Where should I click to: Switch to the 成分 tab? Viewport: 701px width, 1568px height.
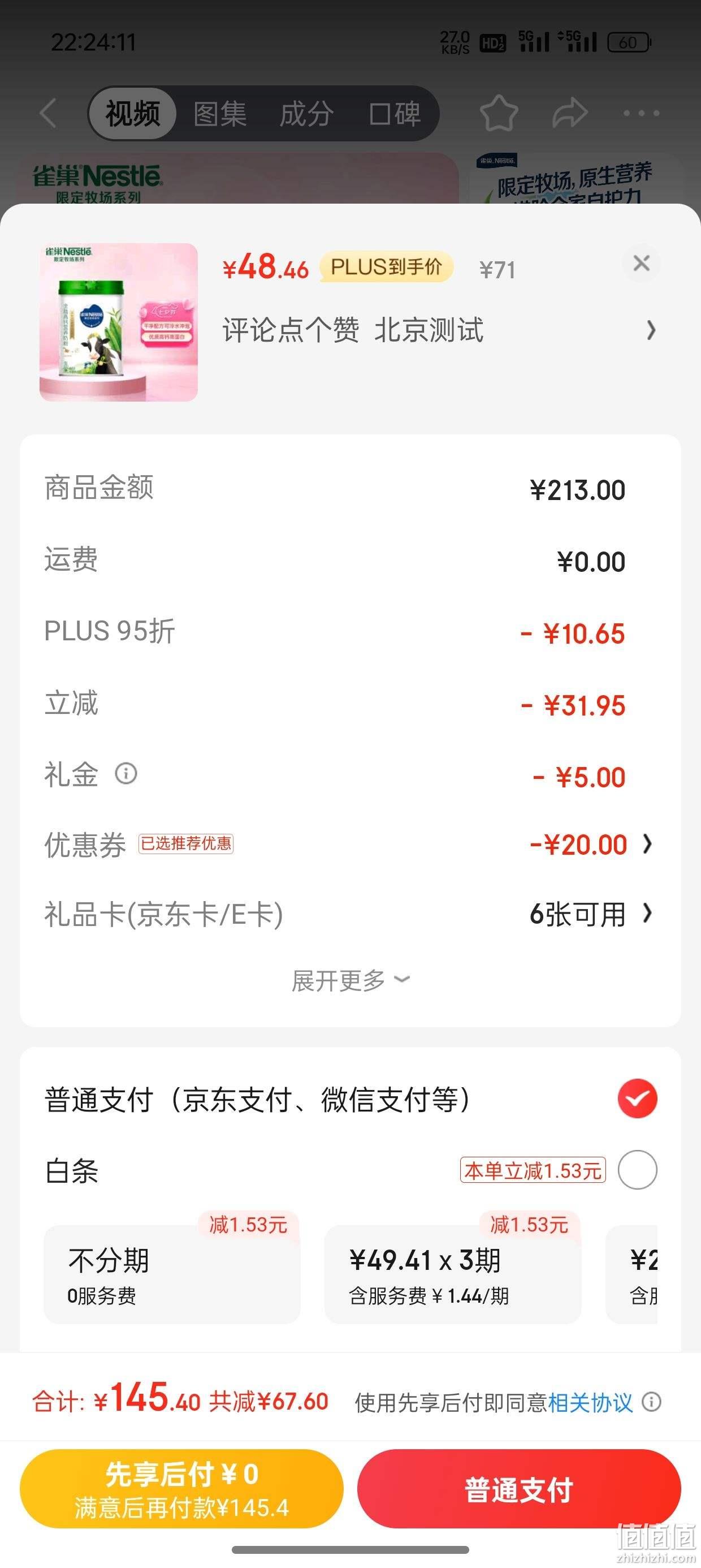pos(306,114)
